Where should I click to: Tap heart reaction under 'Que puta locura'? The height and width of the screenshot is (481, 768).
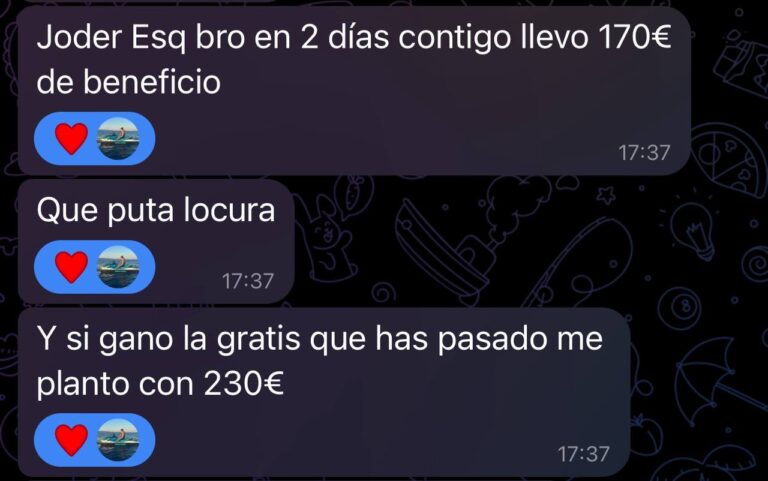[71, 267]
